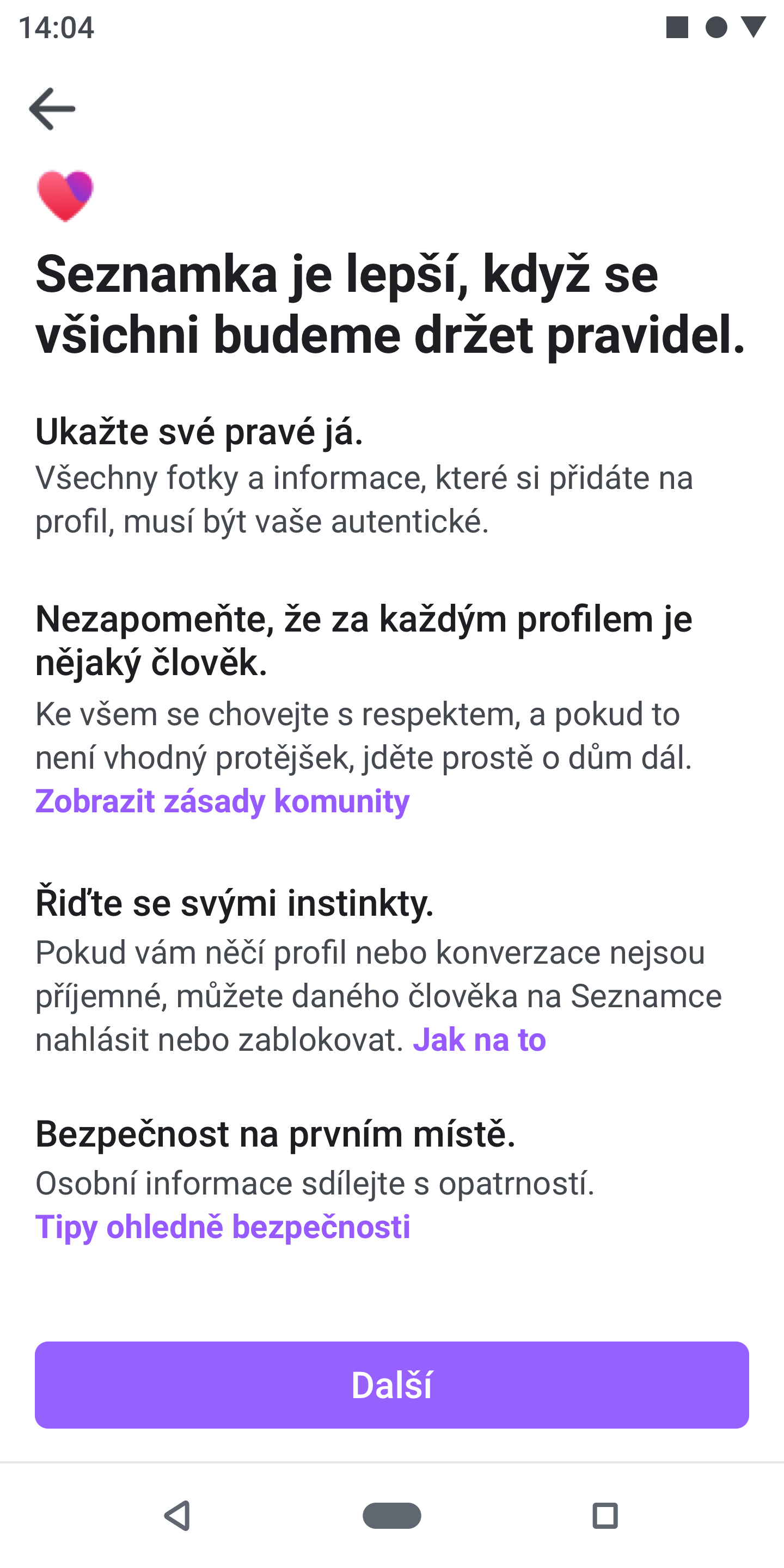Tap the Jak na to link
784x1568 pixels.
point(479,1040)
